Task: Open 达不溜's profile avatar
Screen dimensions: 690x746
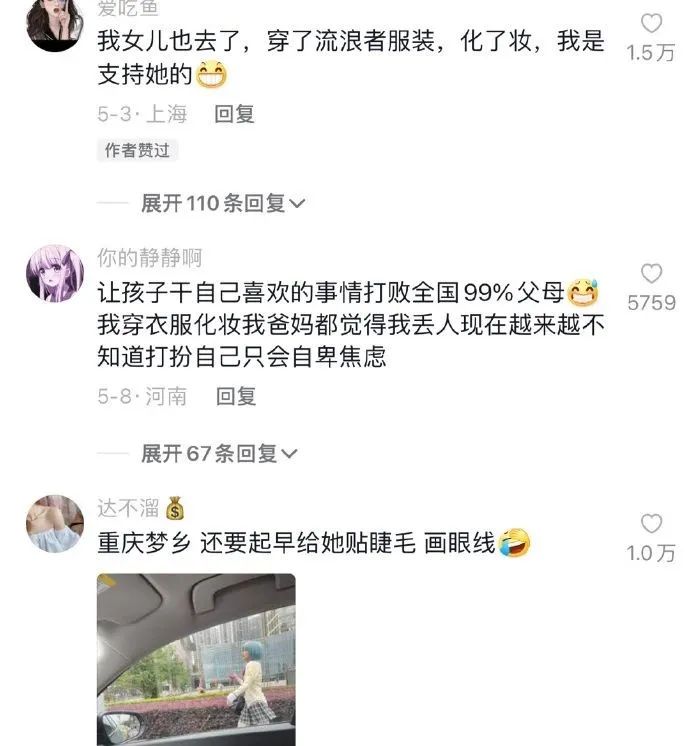Action: pyautogui.click(x=54, y=524)
